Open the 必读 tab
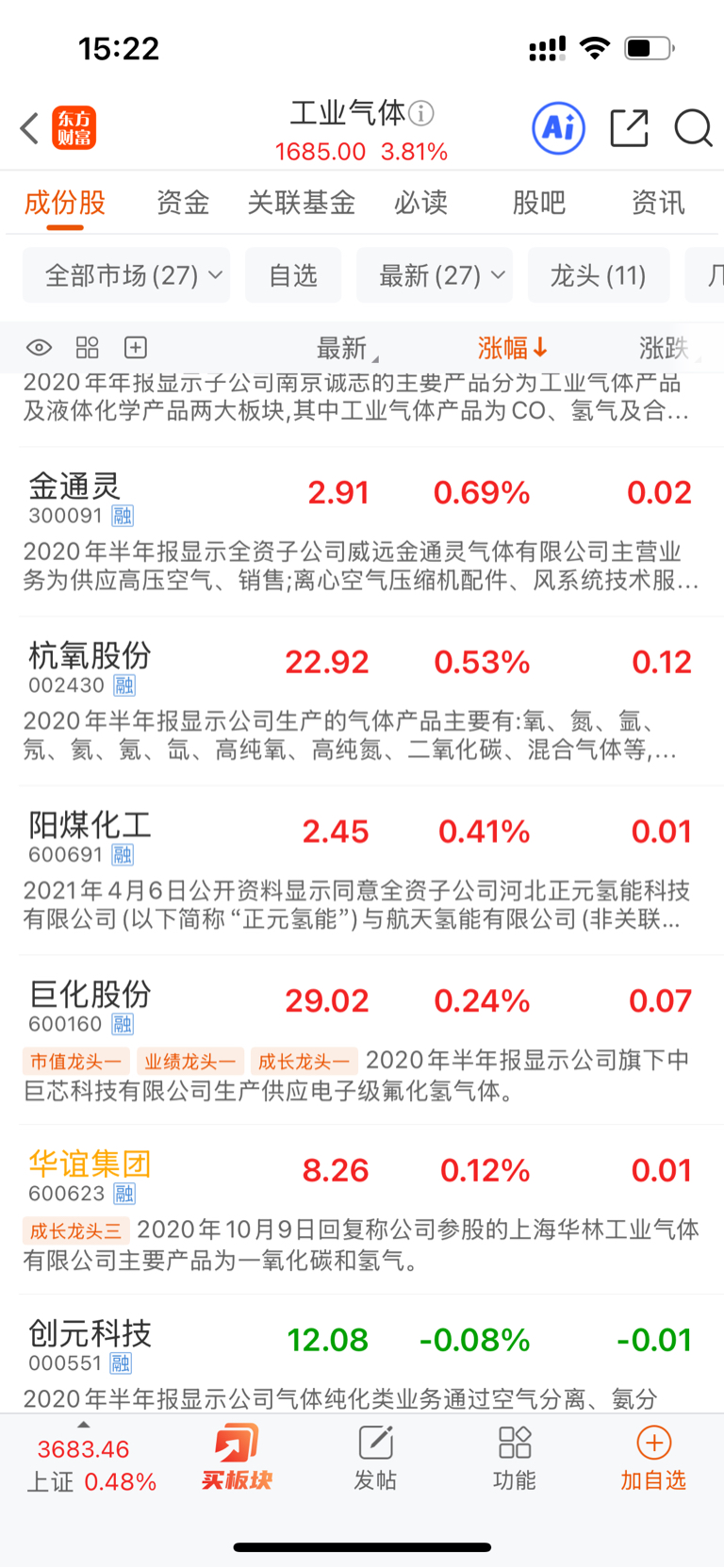Viewport: 724px width, 1568px height. pyautogui.click(x=420, y=203)
